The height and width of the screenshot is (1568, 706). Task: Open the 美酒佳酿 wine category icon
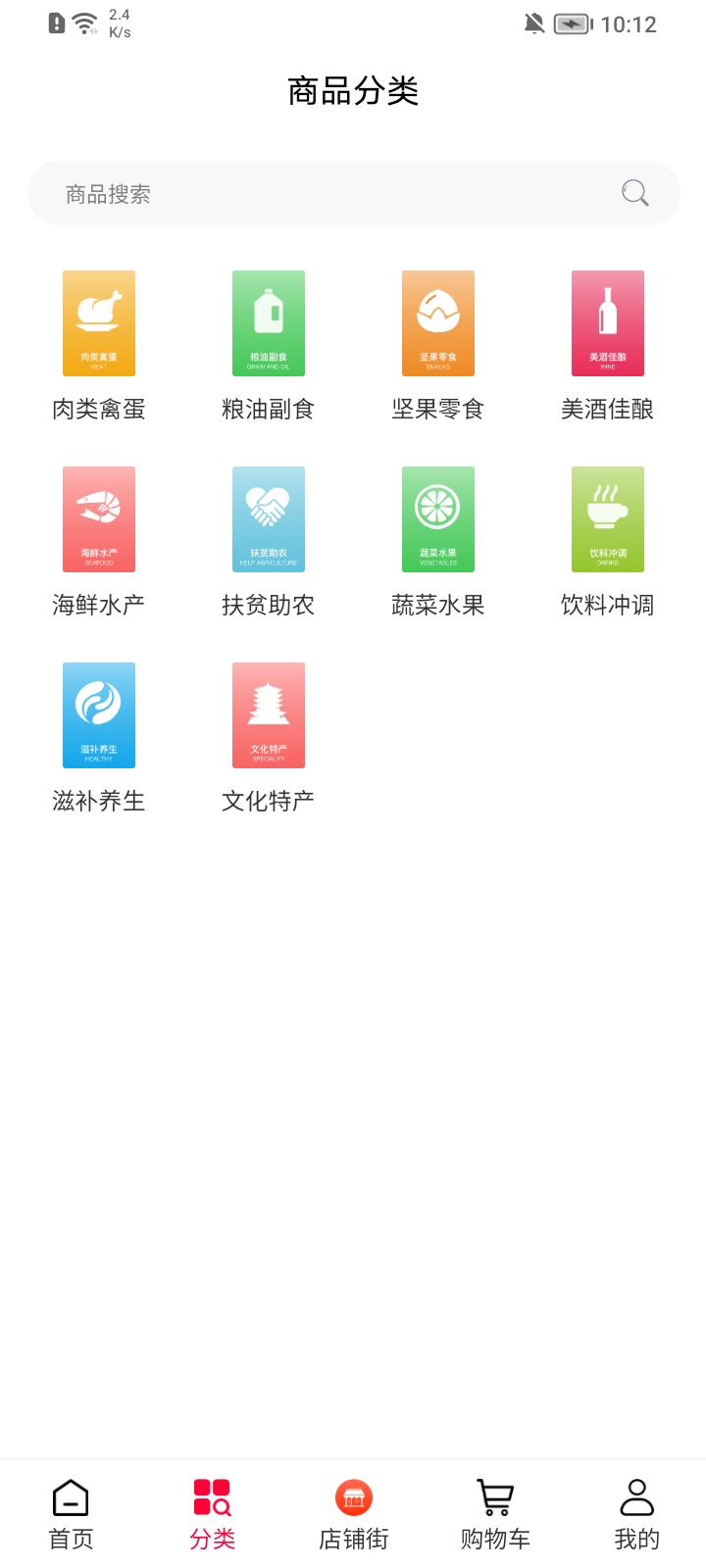click(x=607, y=323)
